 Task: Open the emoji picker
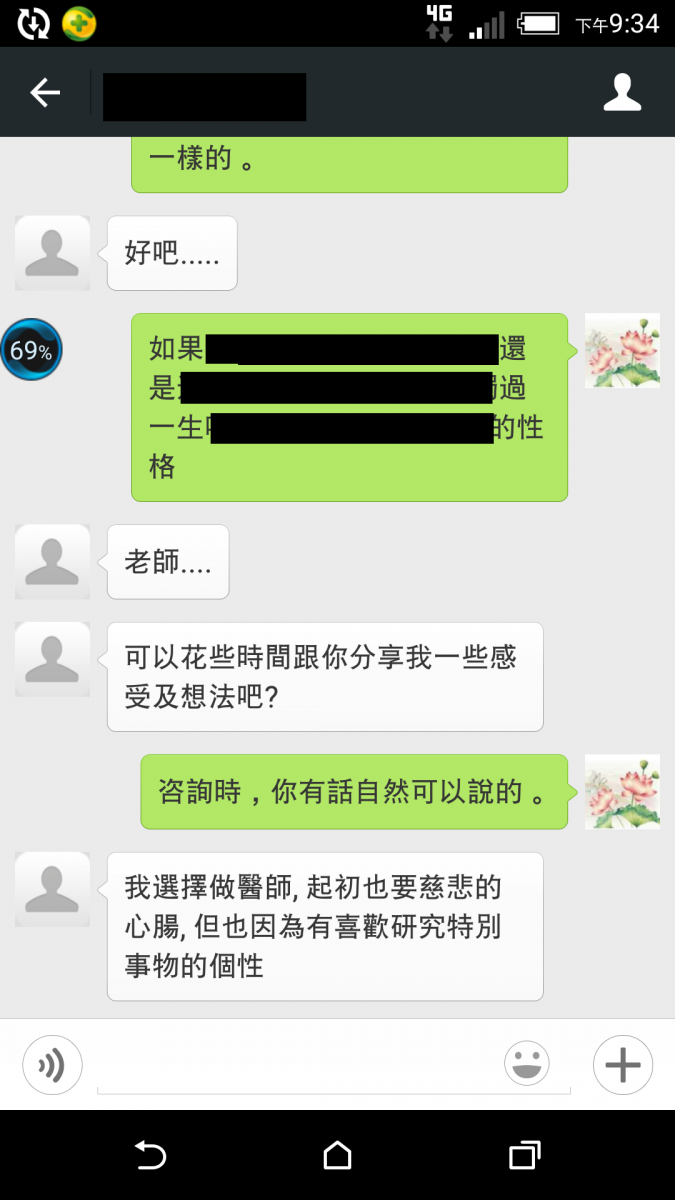[527, 1064]
